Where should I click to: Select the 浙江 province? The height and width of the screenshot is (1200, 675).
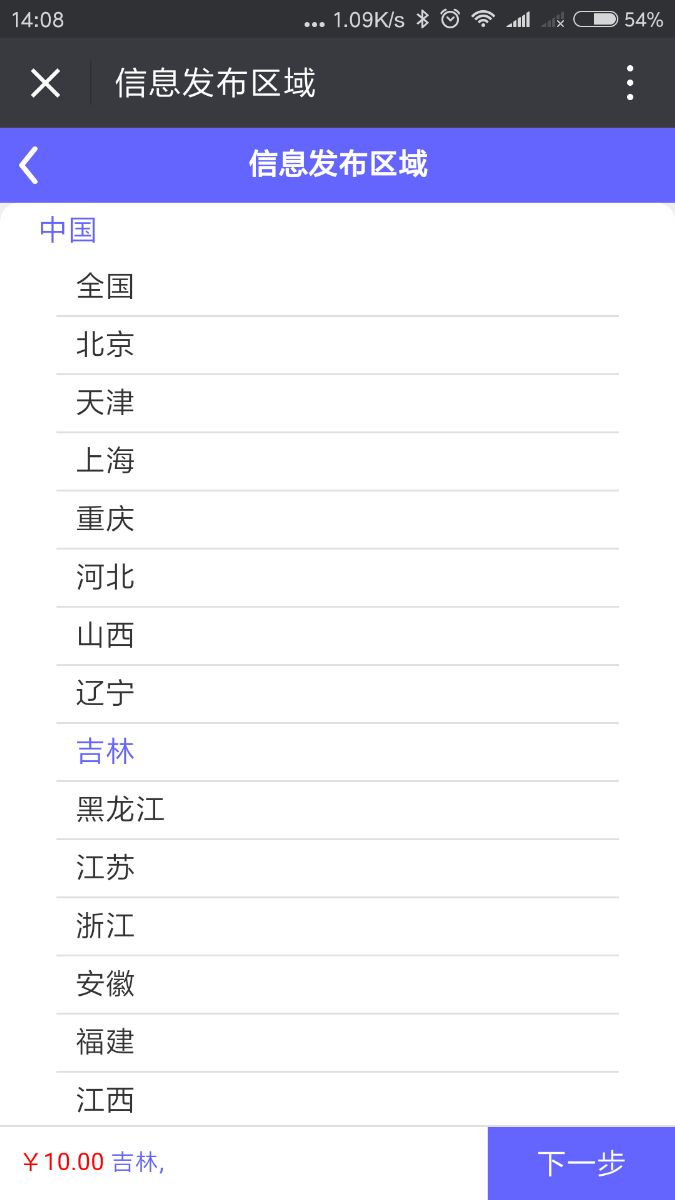(x=337, y=926)
